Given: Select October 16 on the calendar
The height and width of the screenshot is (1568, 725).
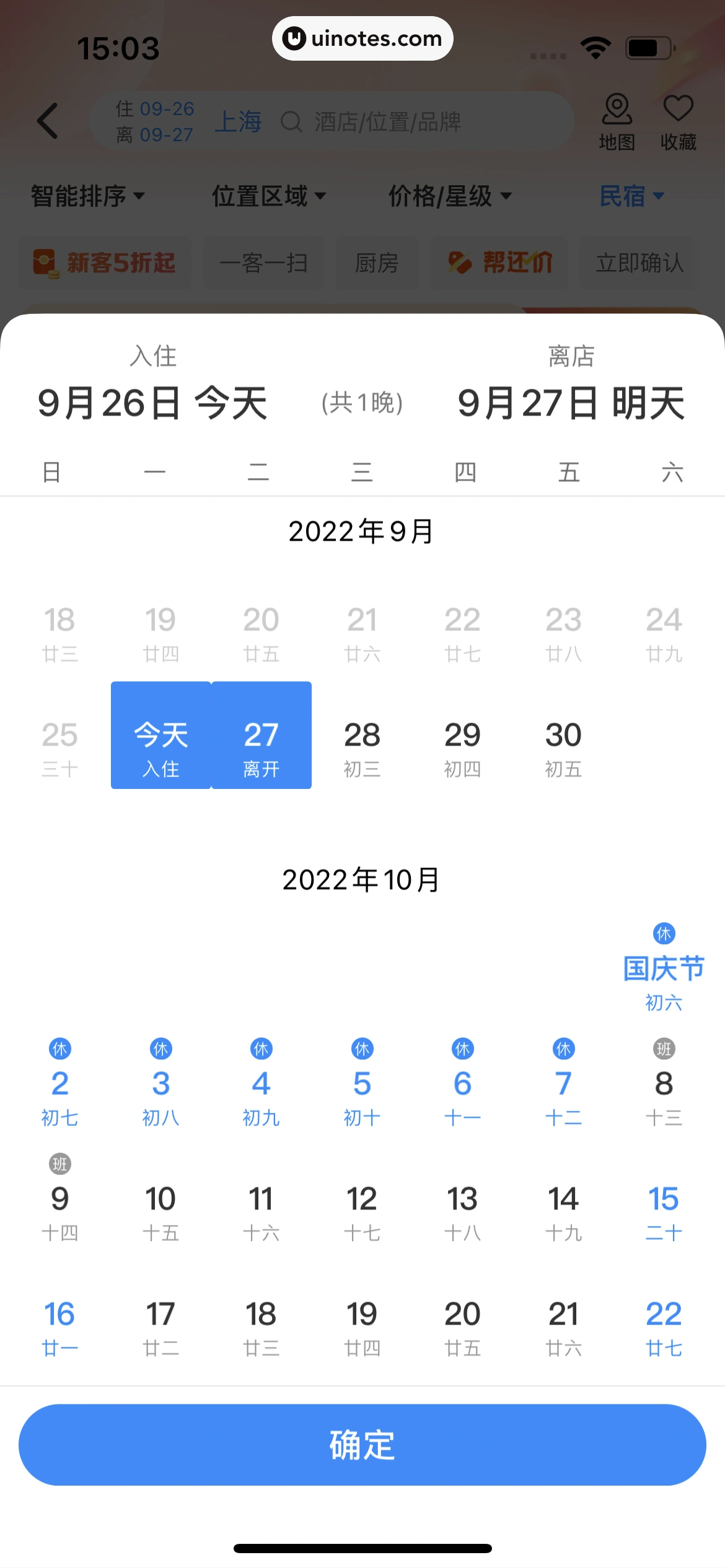Looking at the screenshot, I should (x=59, y=1325).
